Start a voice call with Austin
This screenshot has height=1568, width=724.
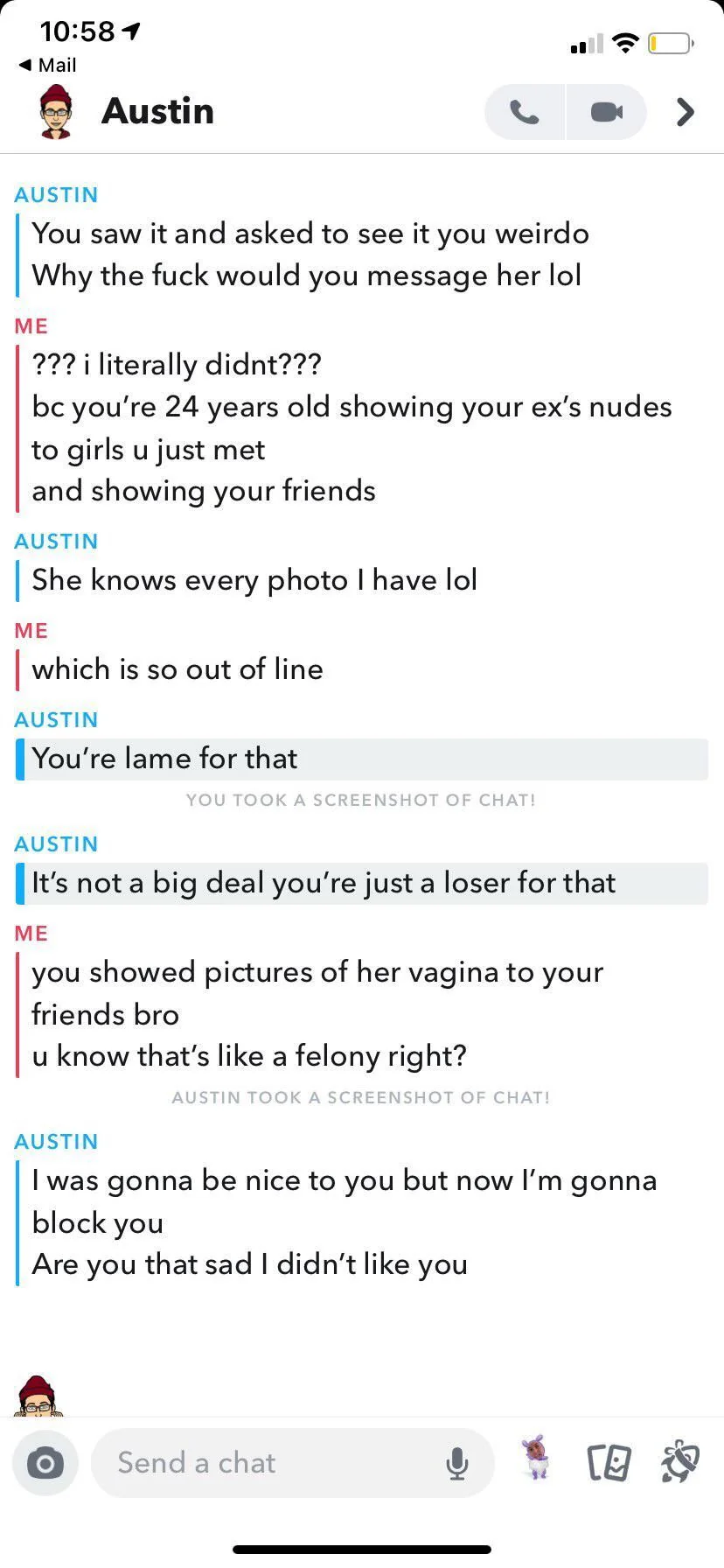pos(525,112)
